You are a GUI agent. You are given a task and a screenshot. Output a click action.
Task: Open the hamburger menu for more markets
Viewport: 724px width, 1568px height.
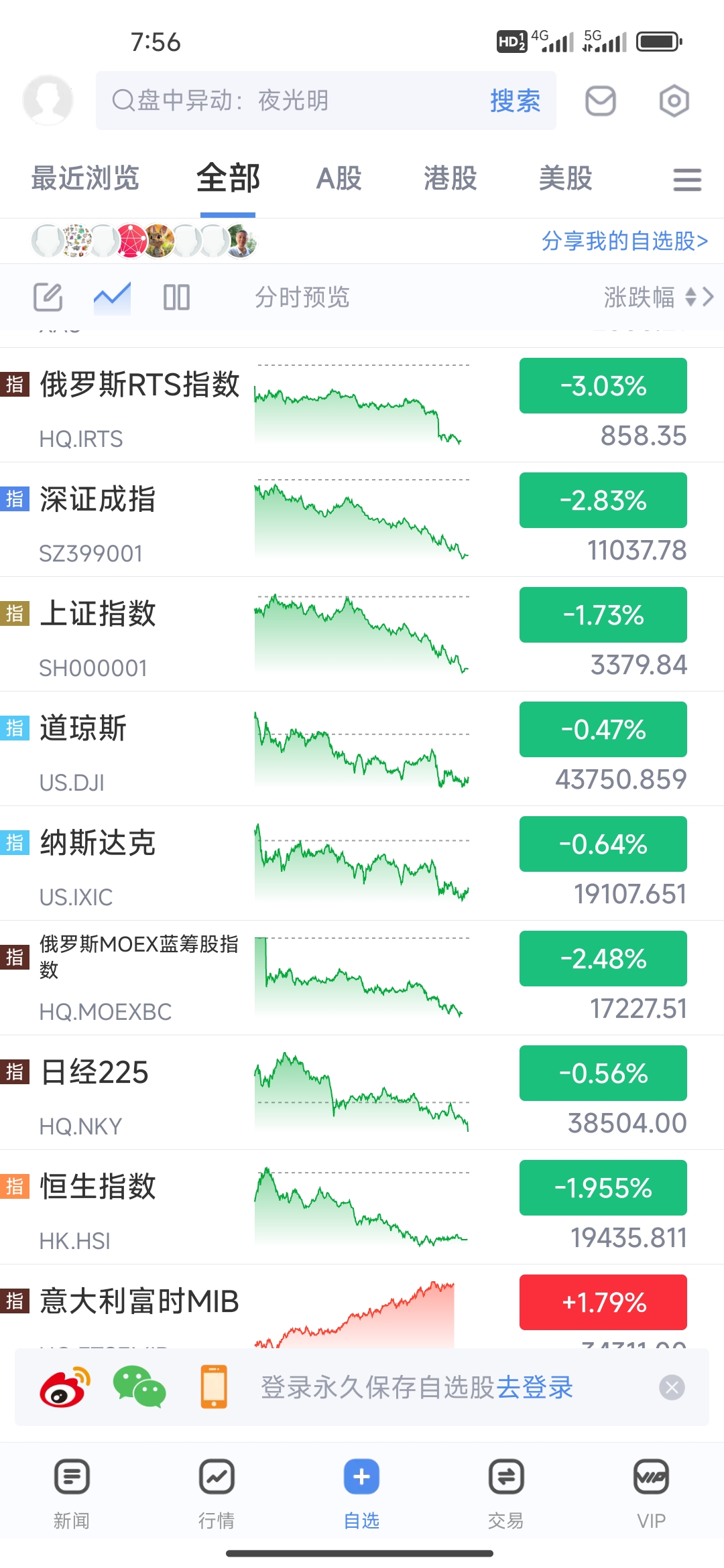coord(686,179)
